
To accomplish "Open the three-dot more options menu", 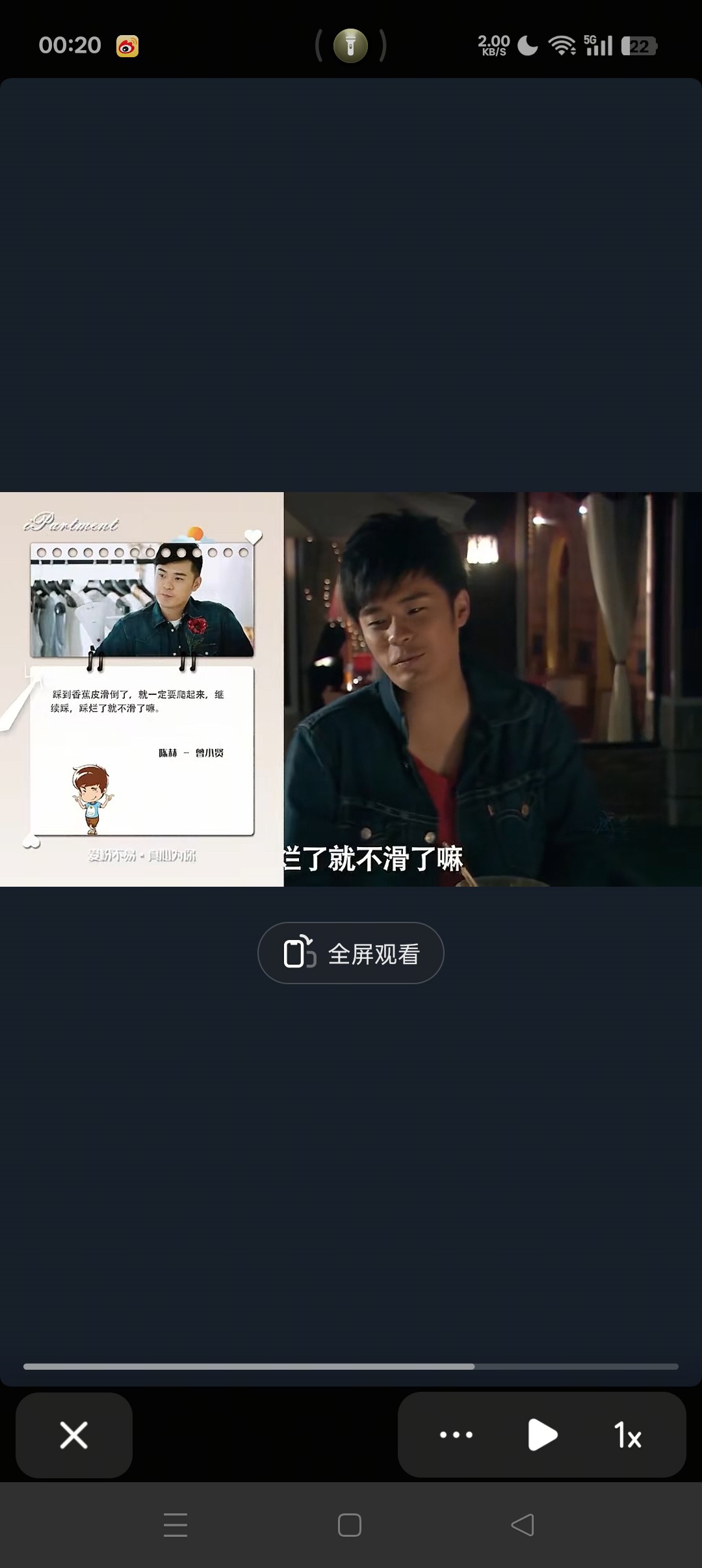I will point(456,1435).
